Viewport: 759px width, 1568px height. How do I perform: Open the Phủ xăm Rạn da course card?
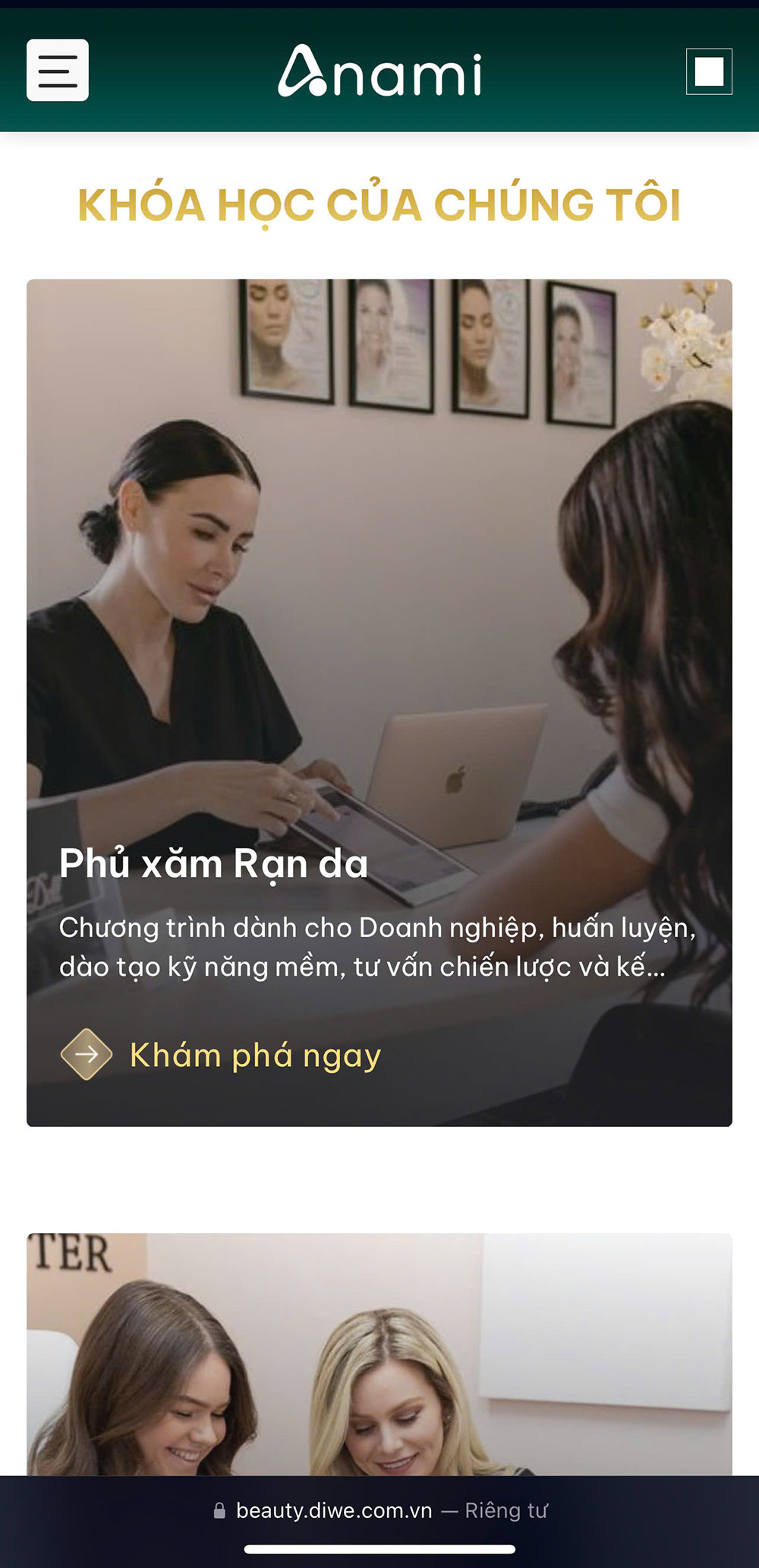pos(213,864)
